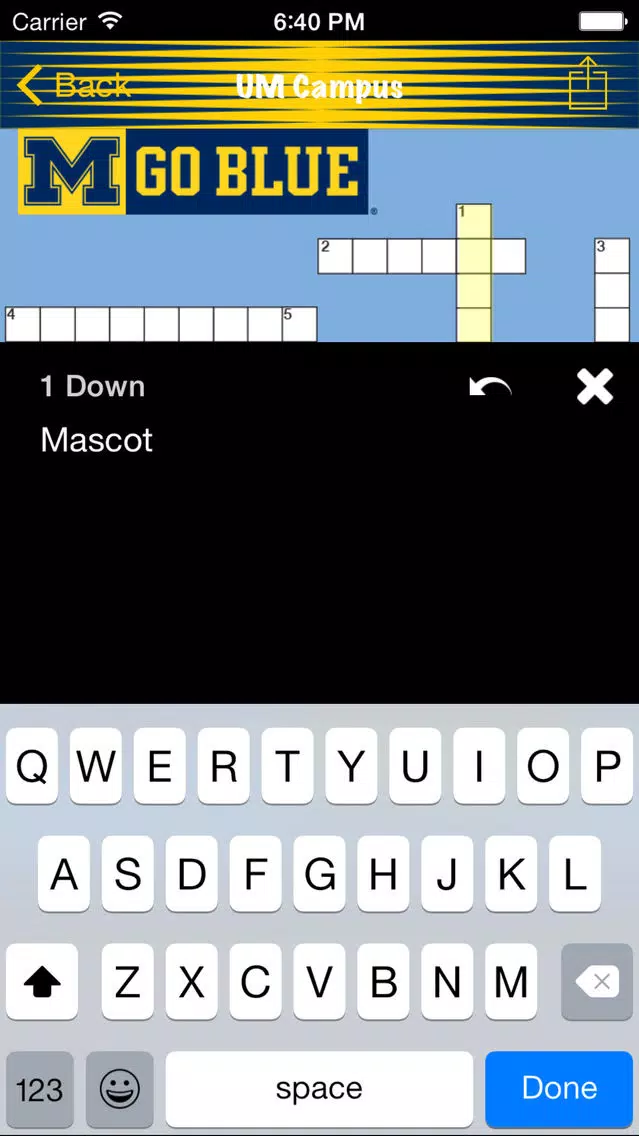Select the crossword square numbered 5

tap(299, 324)
